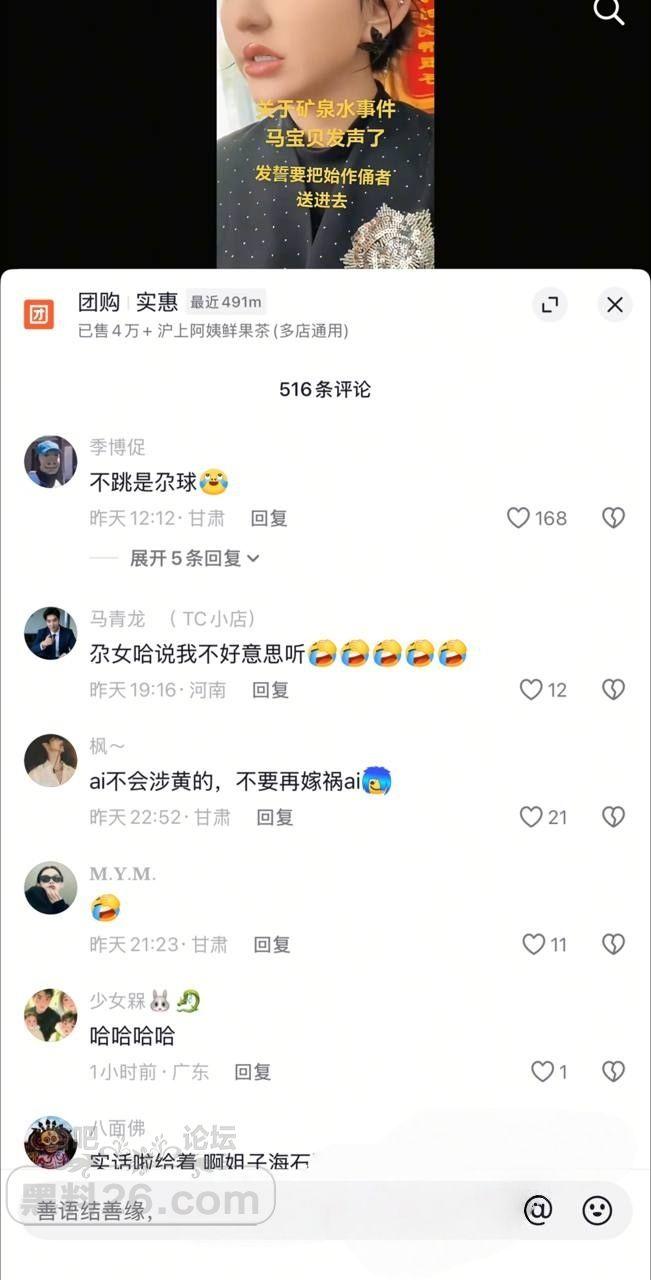View 季博促's profile avatar
The width and height of the screenshot is (651, 1280).
pos(50,462)
